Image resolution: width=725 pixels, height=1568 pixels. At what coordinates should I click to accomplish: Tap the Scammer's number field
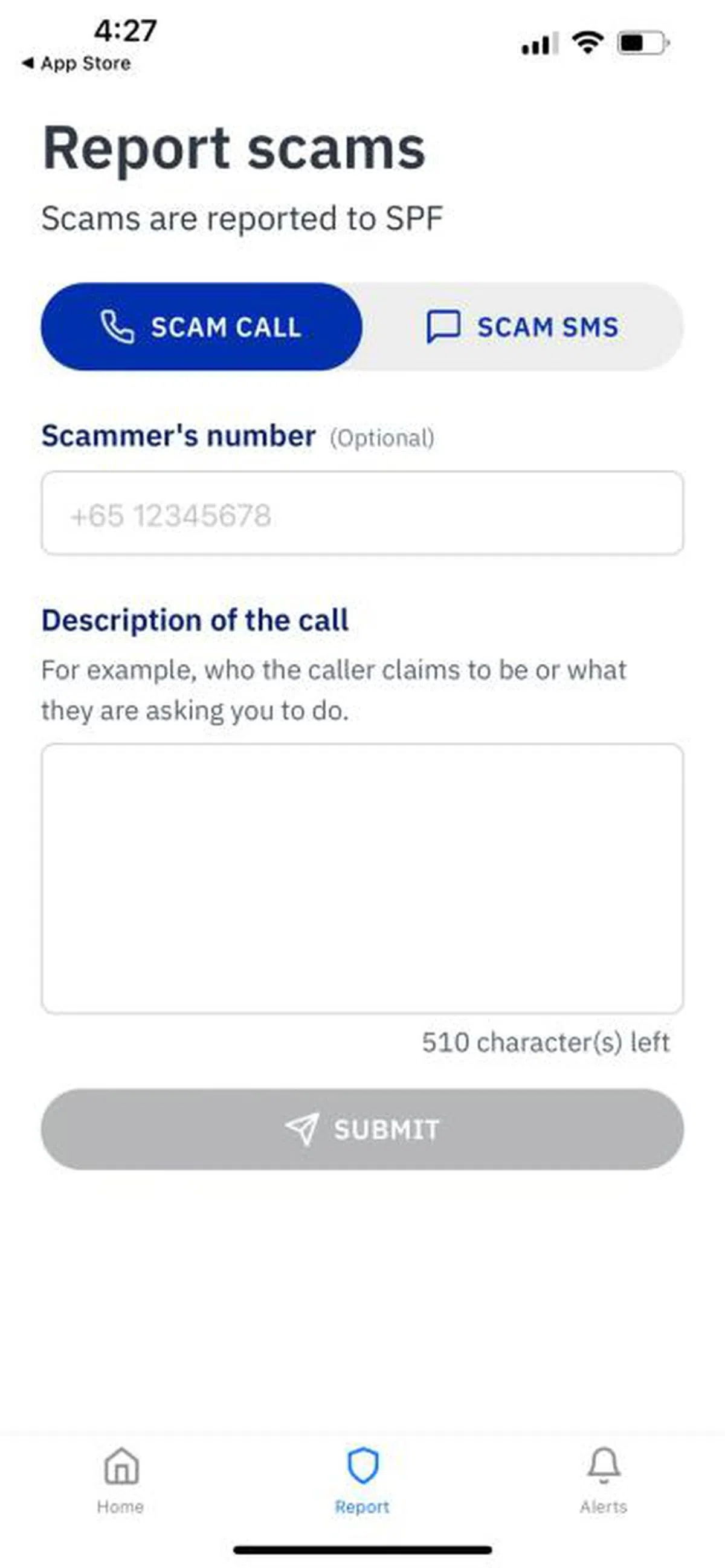click(x=362, y=513)
